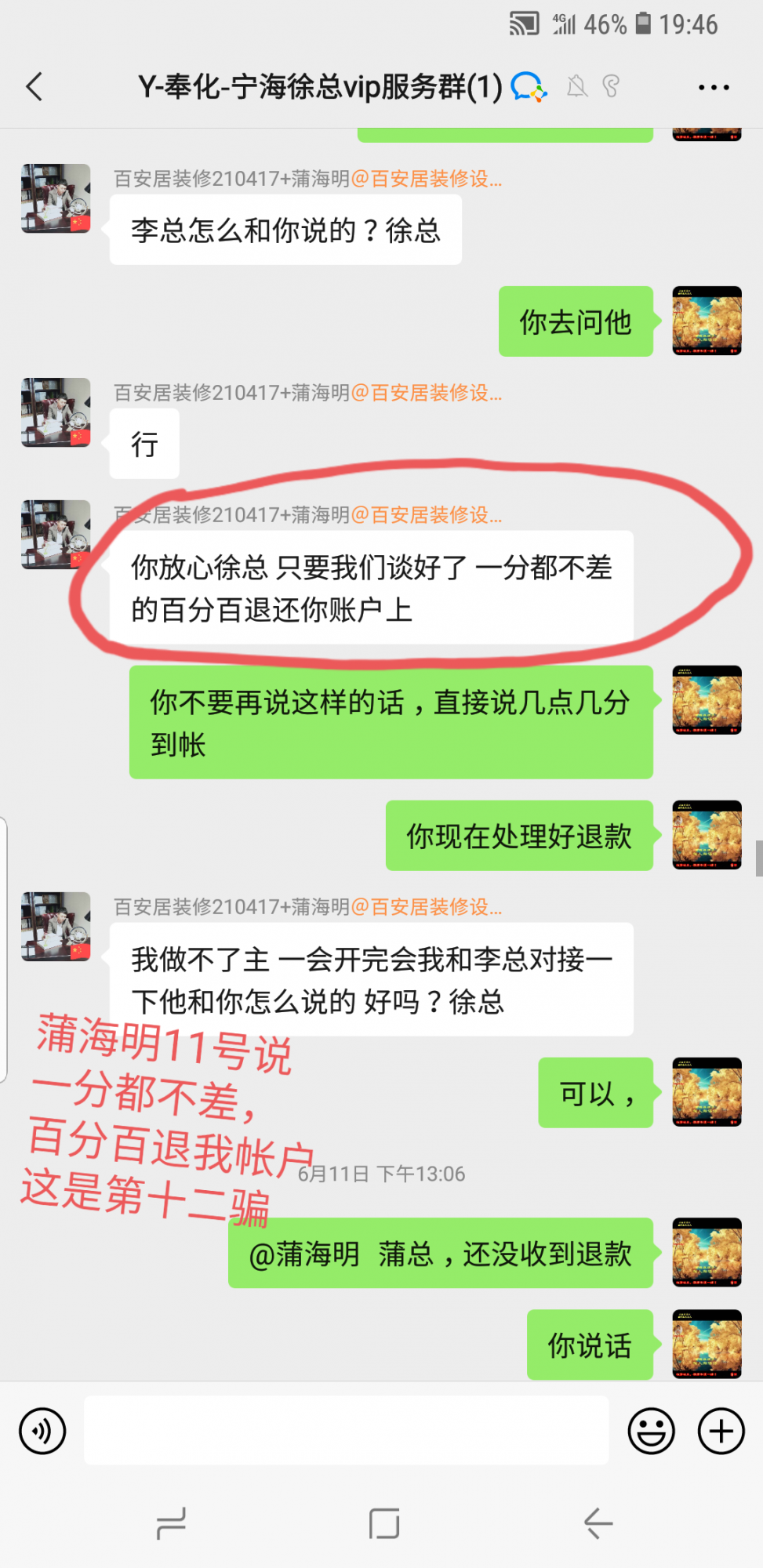Open the three-dot chat options menu
763x1568 pixels.
(714, 87)
